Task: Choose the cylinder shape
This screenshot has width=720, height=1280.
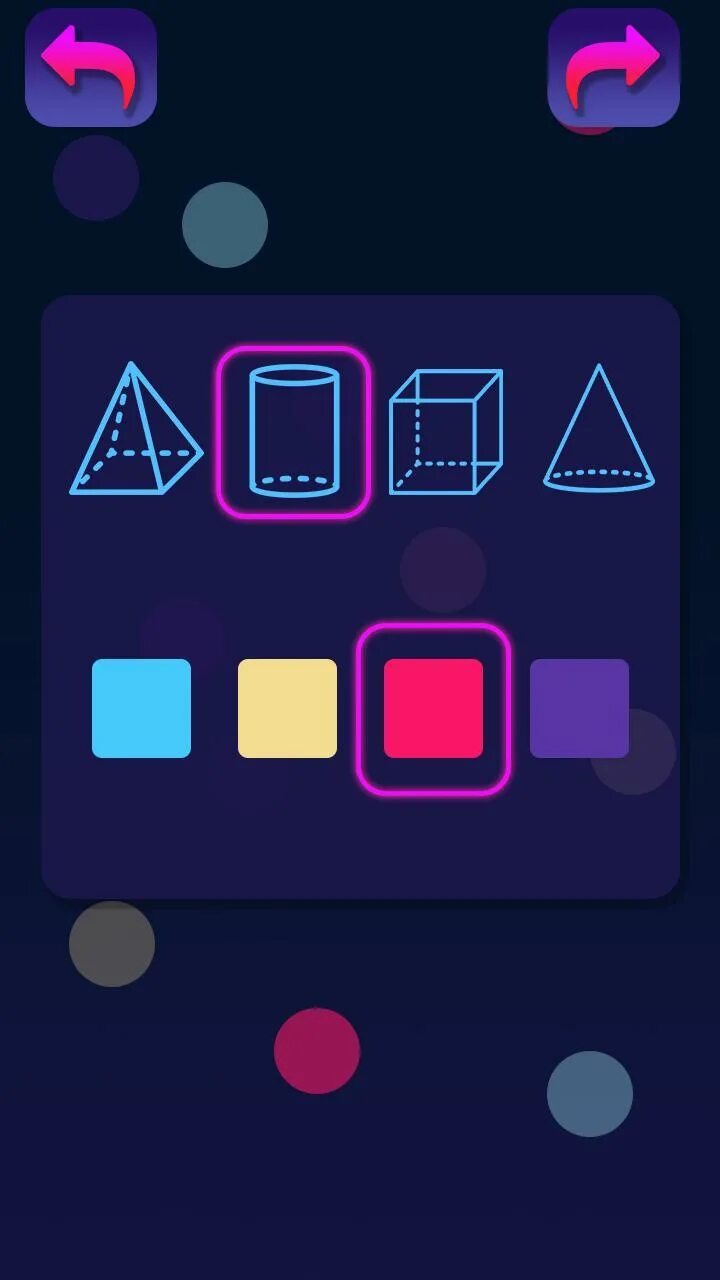Action: pos(294,431)
